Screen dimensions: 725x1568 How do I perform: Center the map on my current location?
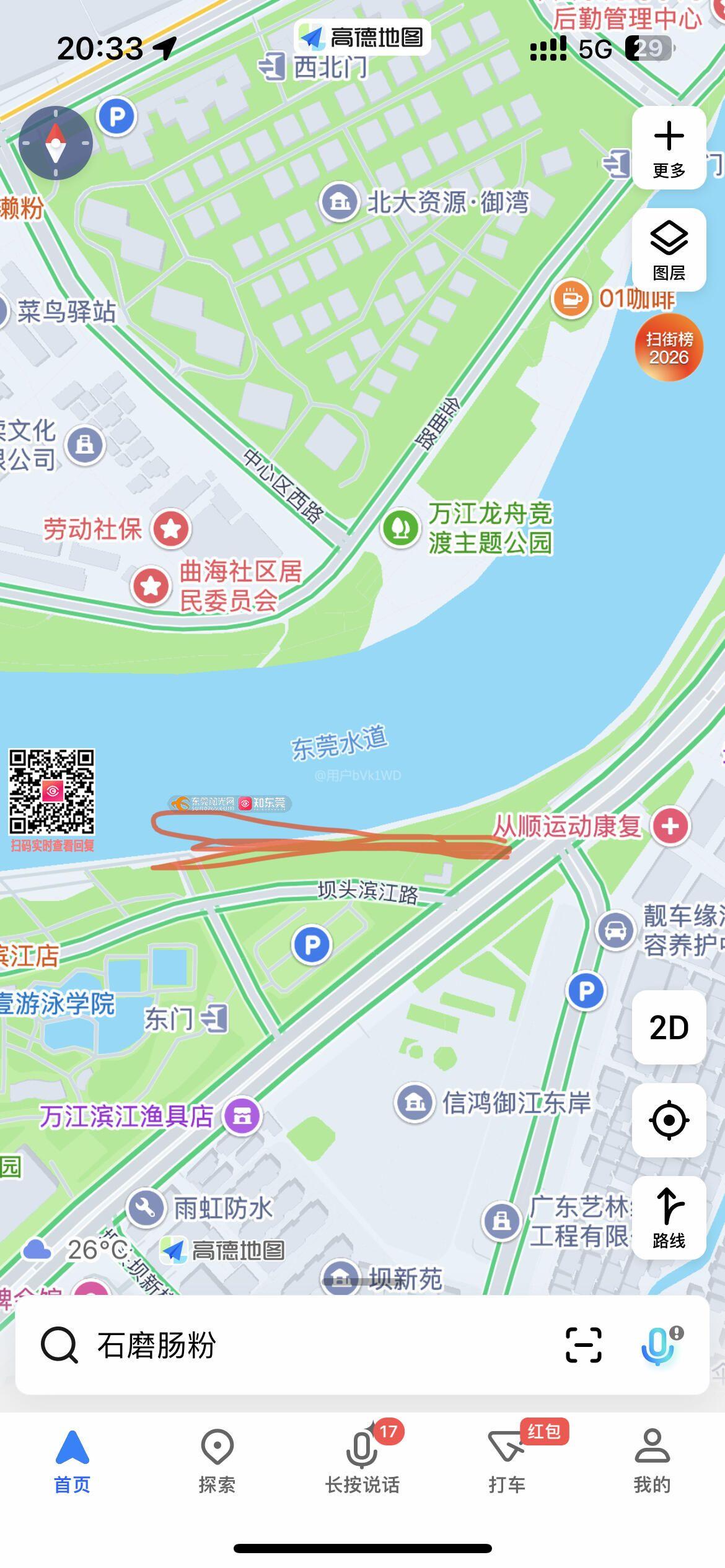click(x=669, y=1120)
